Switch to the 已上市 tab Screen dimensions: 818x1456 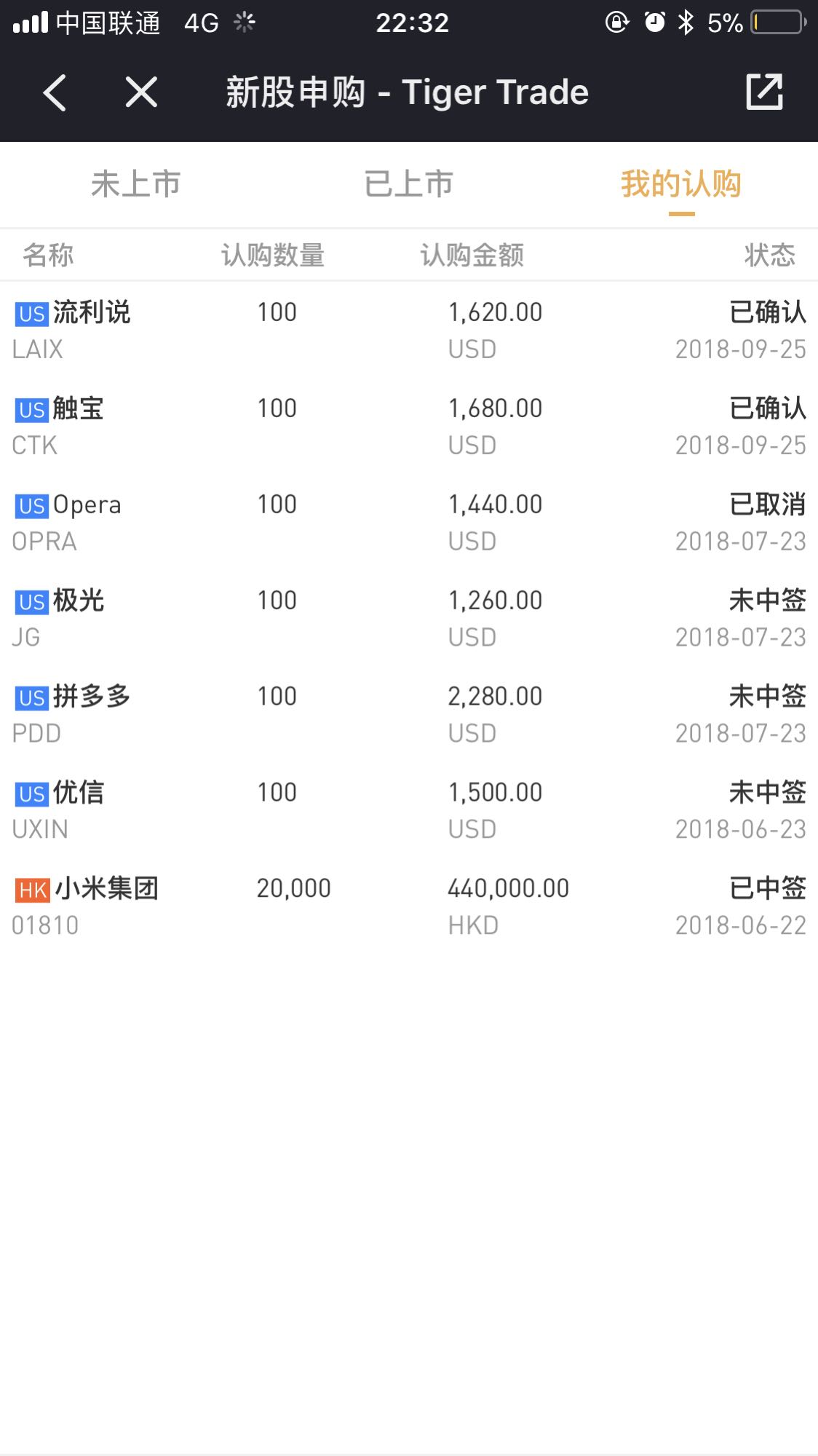(409, 184)
